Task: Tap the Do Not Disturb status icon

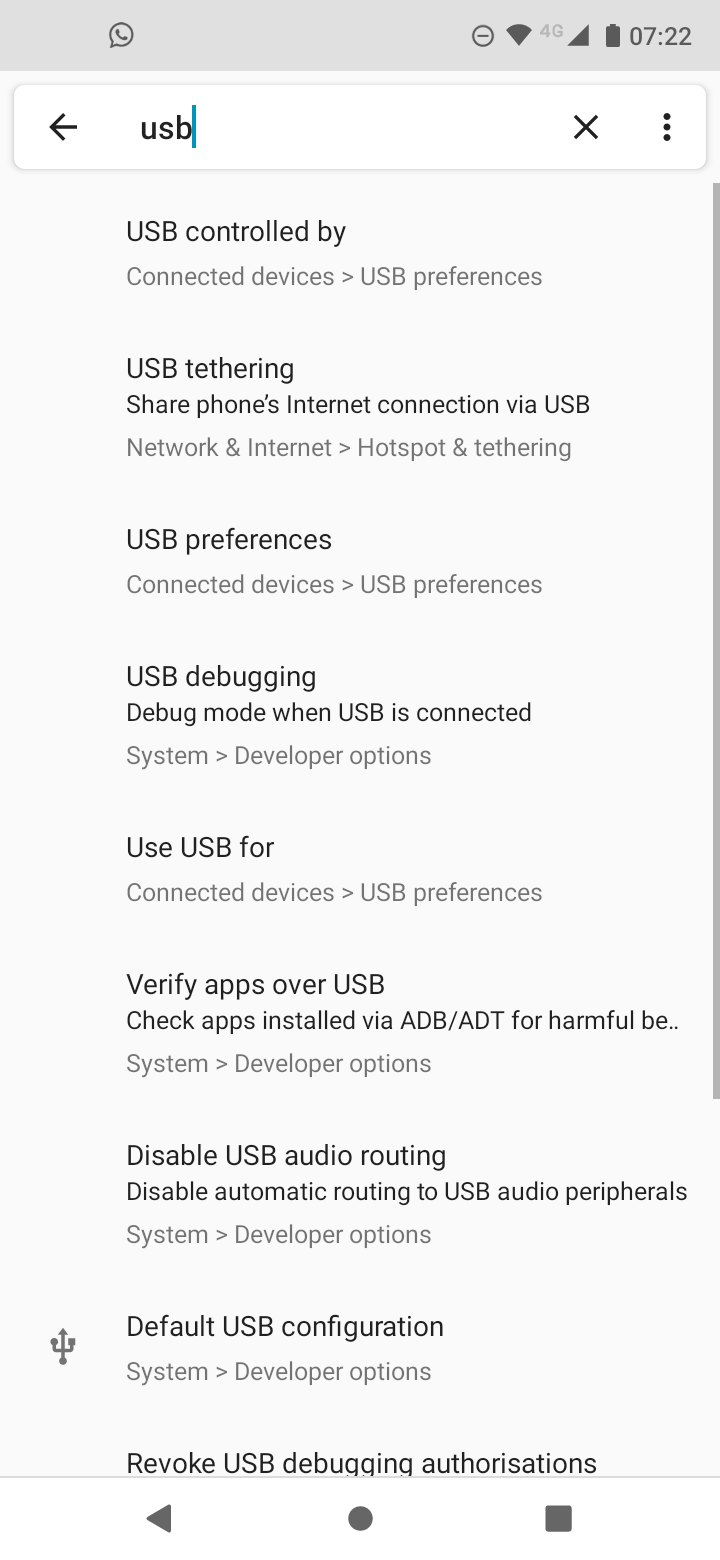Action: (x=481, y=34)
